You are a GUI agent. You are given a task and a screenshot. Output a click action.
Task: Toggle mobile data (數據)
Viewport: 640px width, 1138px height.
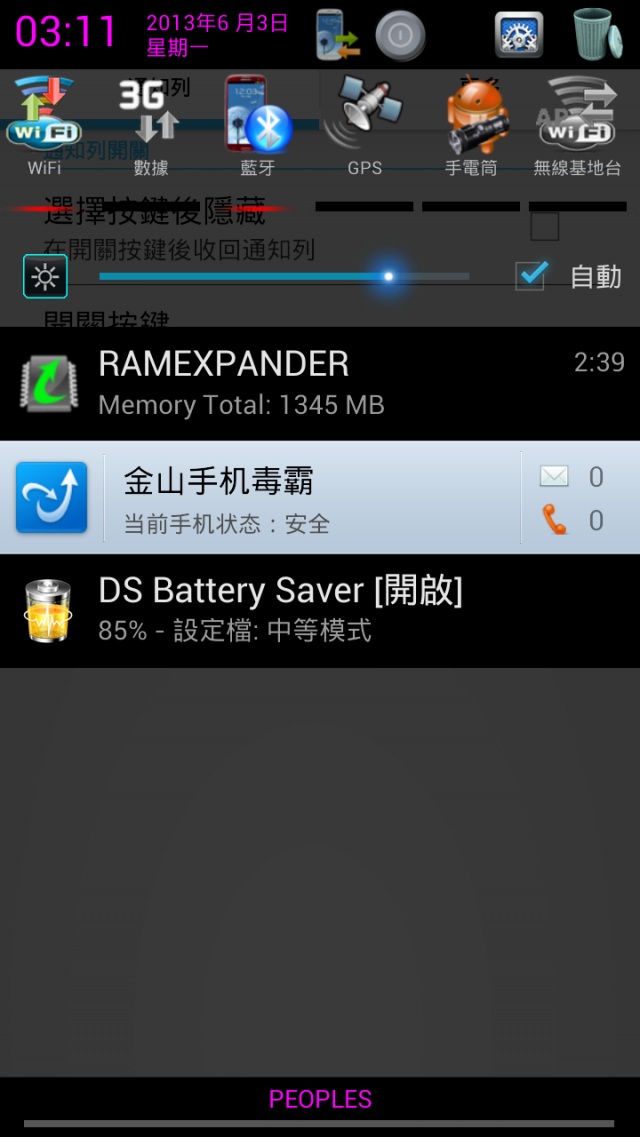[150, 127]
